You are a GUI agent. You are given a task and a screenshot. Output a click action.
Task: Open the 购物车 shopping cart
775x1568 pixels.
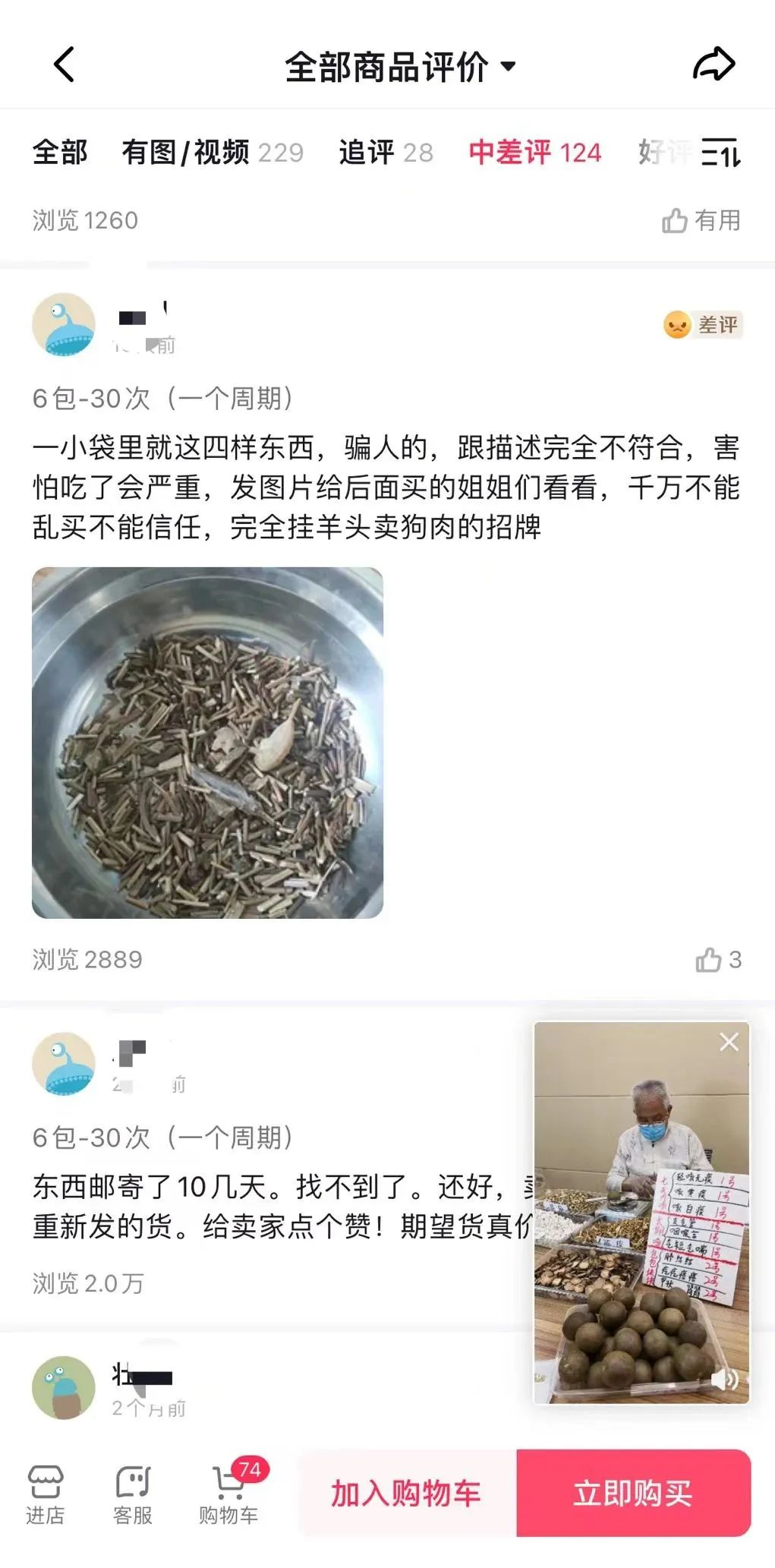tap(228, 1494)
